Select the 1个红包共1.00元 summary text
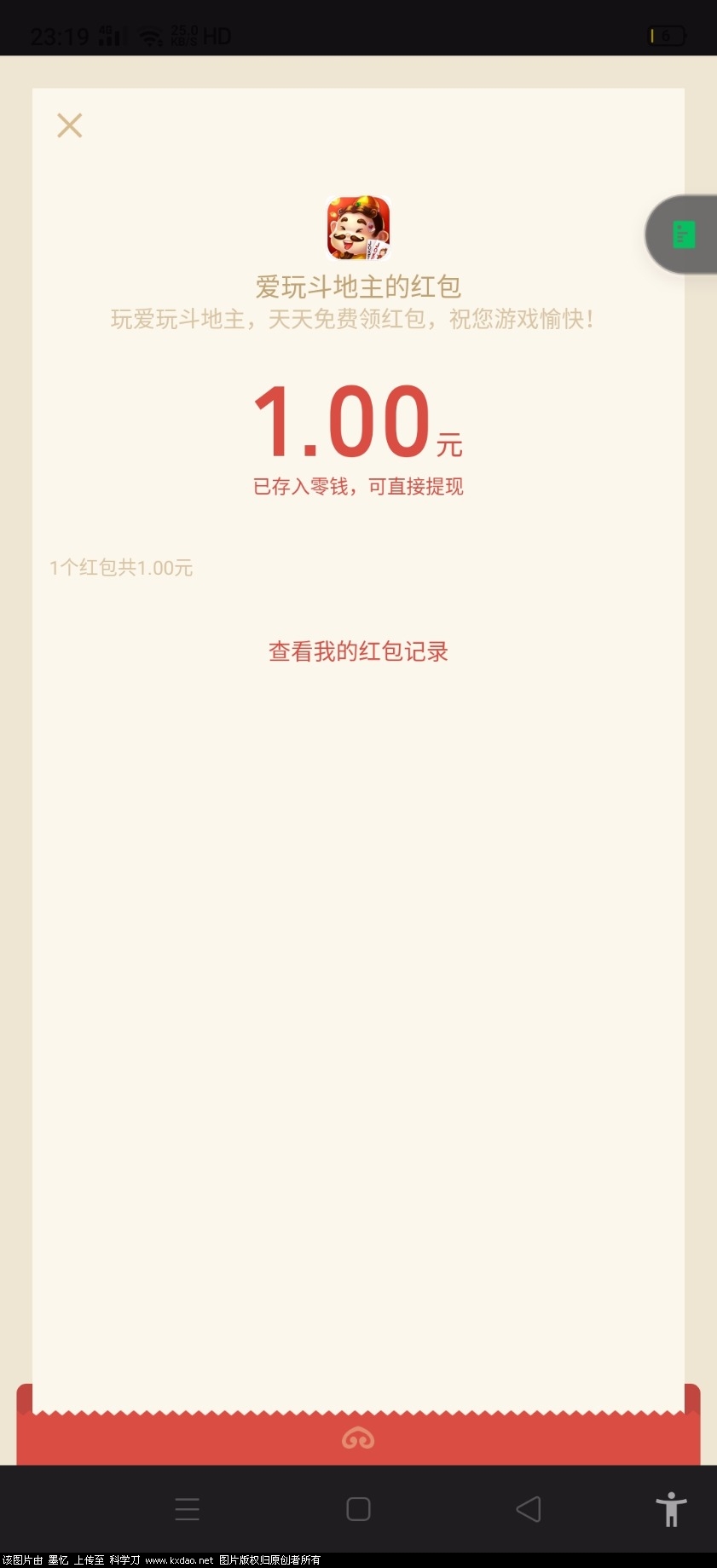717x1568 pixels. pyautogui.click(x=121, y=568)
